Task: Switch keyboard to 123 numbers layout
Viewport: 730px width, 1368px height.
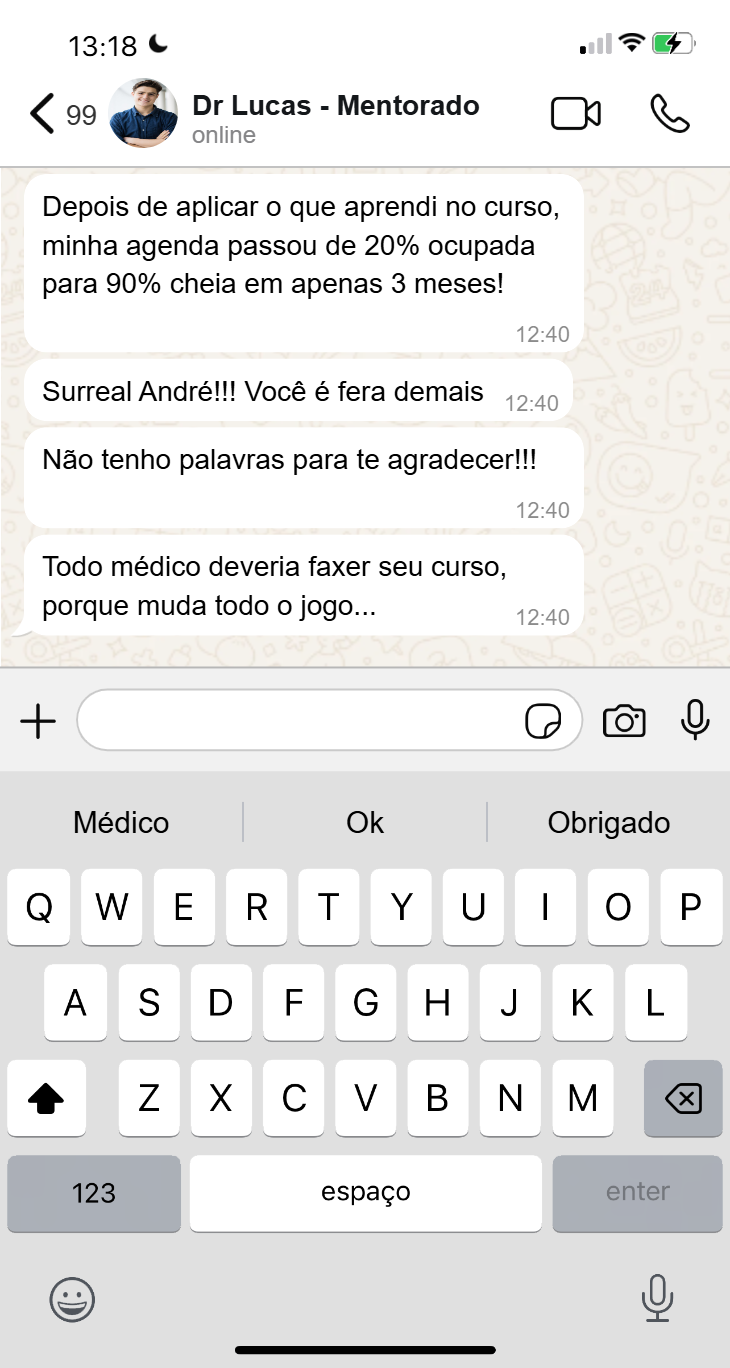Action: coord(94,1193)
